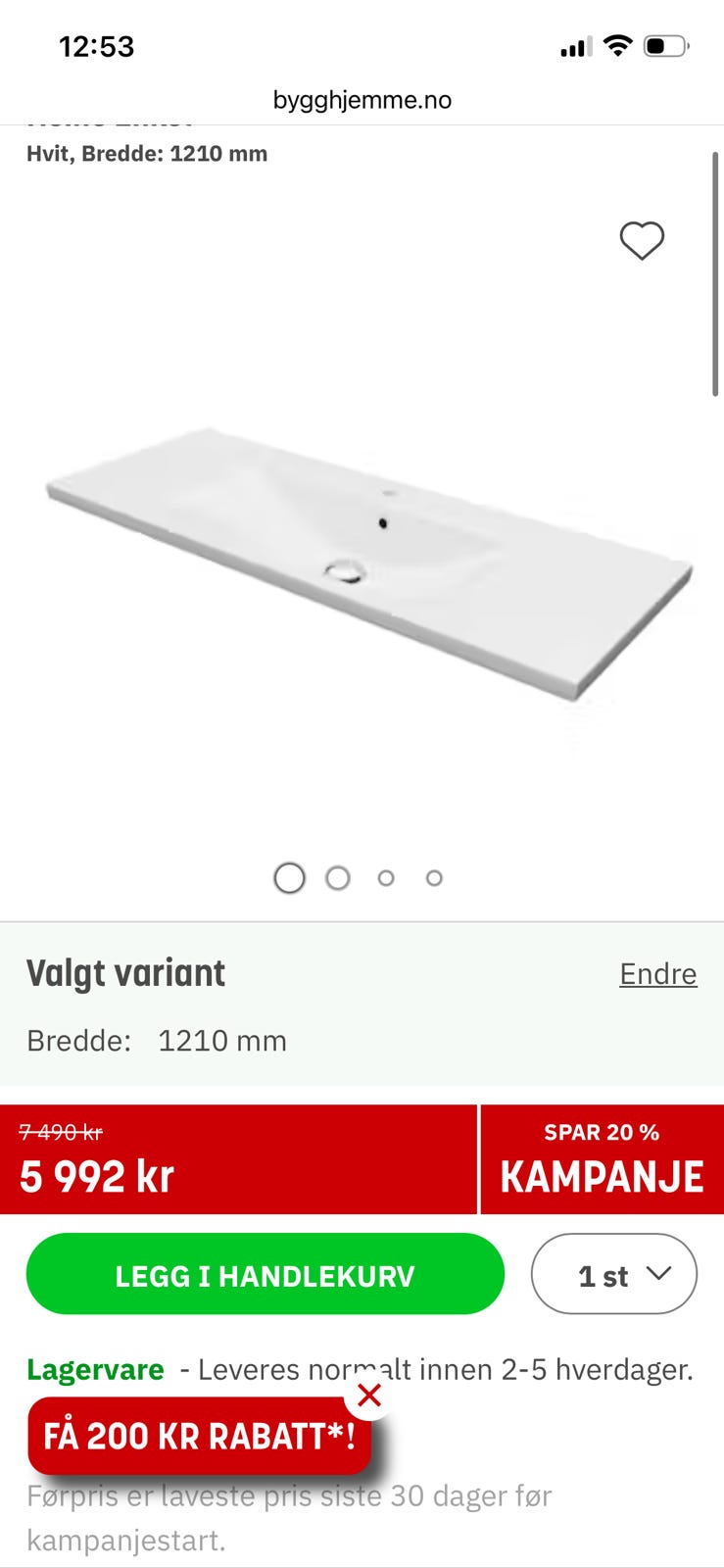The height and width of the screenshot is (1568, 724).
Task: Click the SPAR 20 % label
Action: [602, 1132]
